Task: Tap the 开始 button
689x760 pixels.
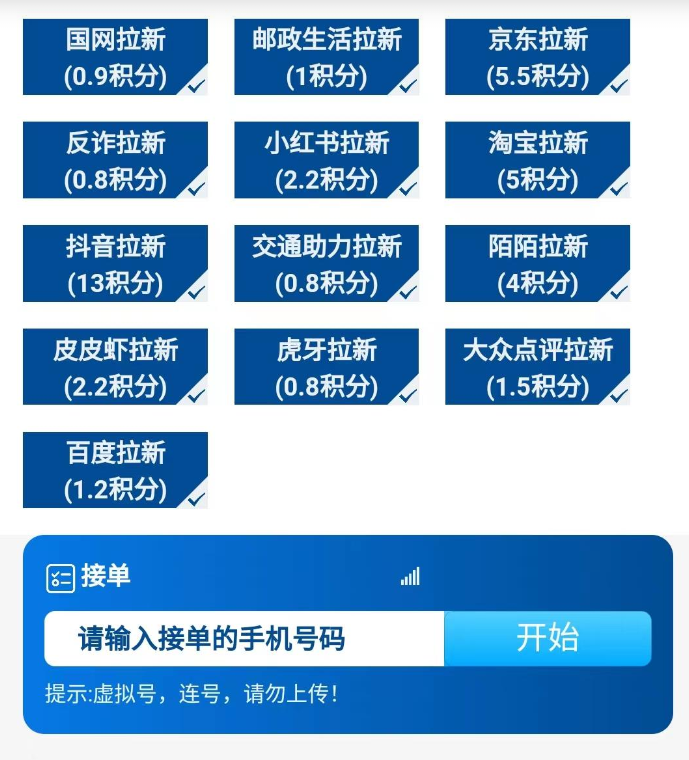Action: click(547, 638)
